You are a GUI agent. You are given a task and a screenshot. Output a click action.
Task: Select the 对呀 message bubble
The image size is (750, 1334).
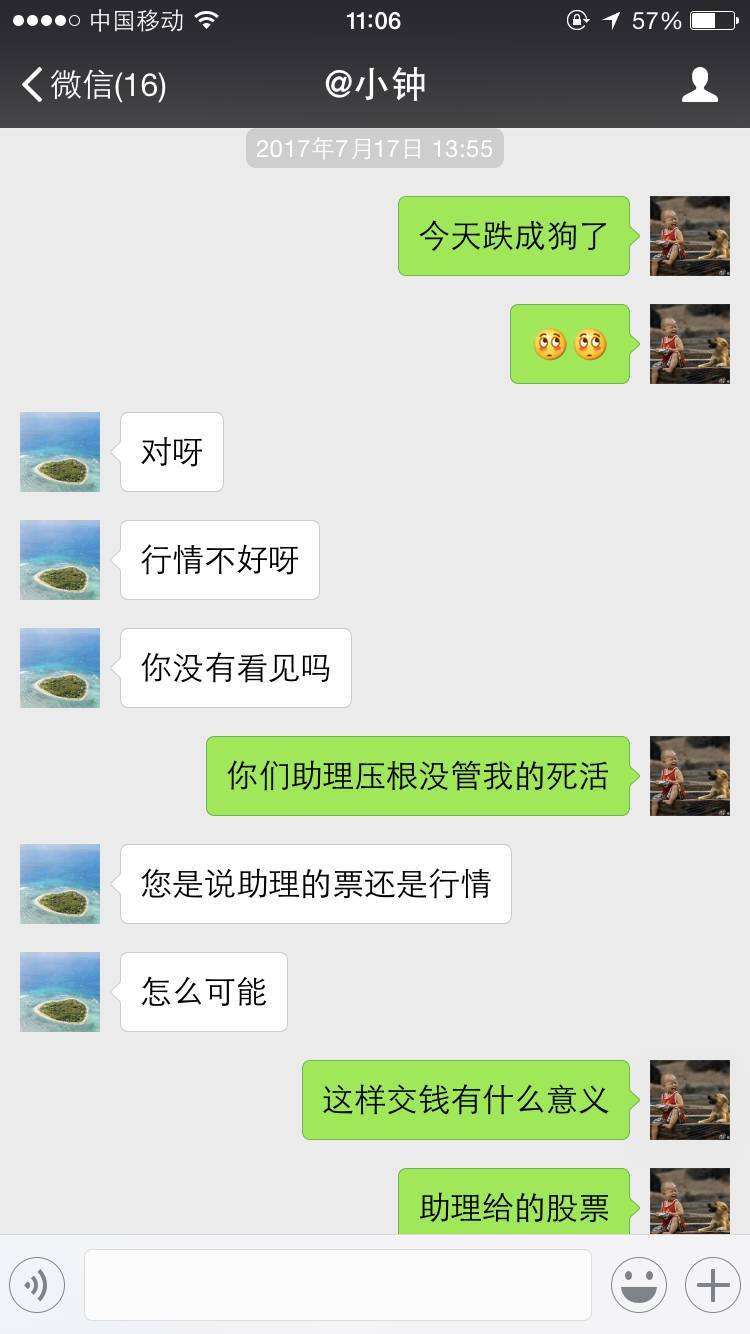[171, 451]
